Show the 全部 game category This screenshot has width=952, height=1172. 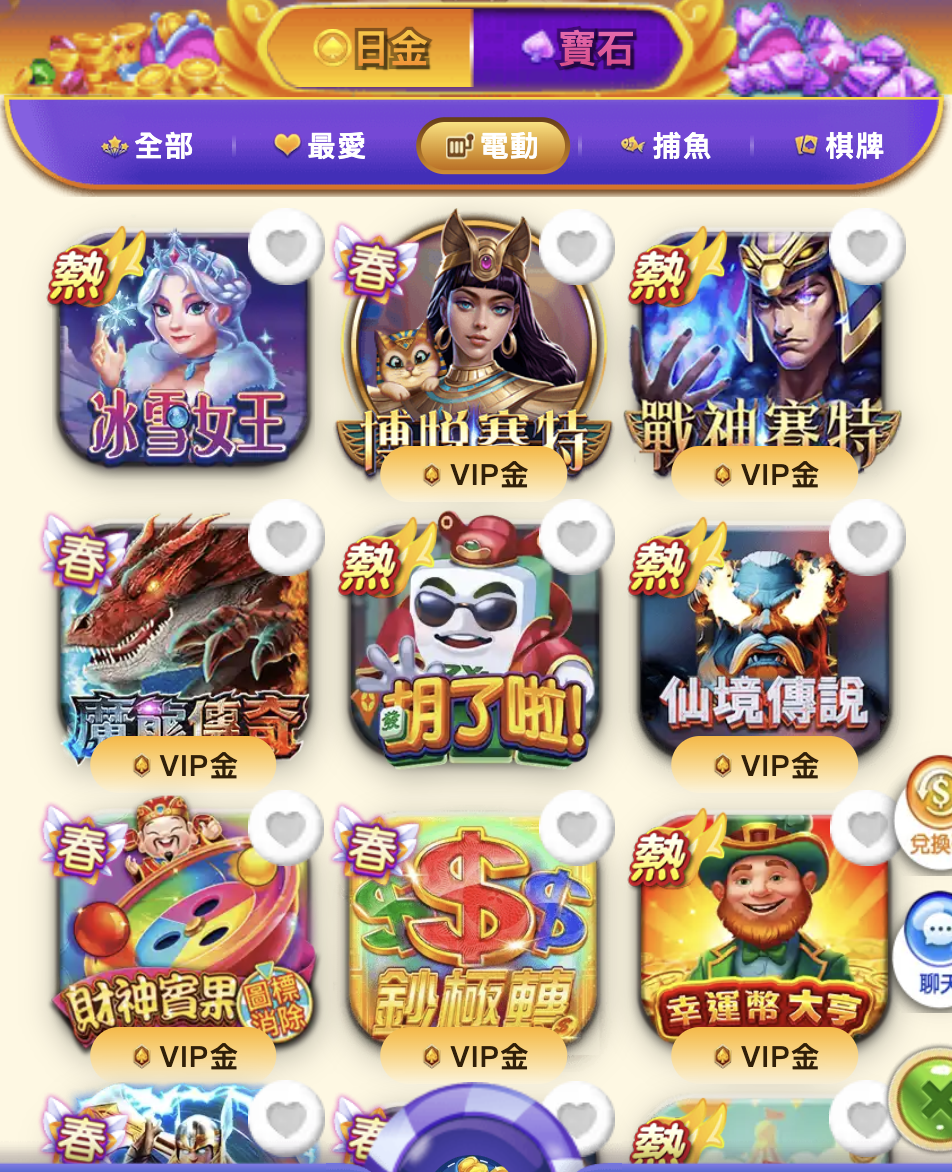(x=148, y=147)
